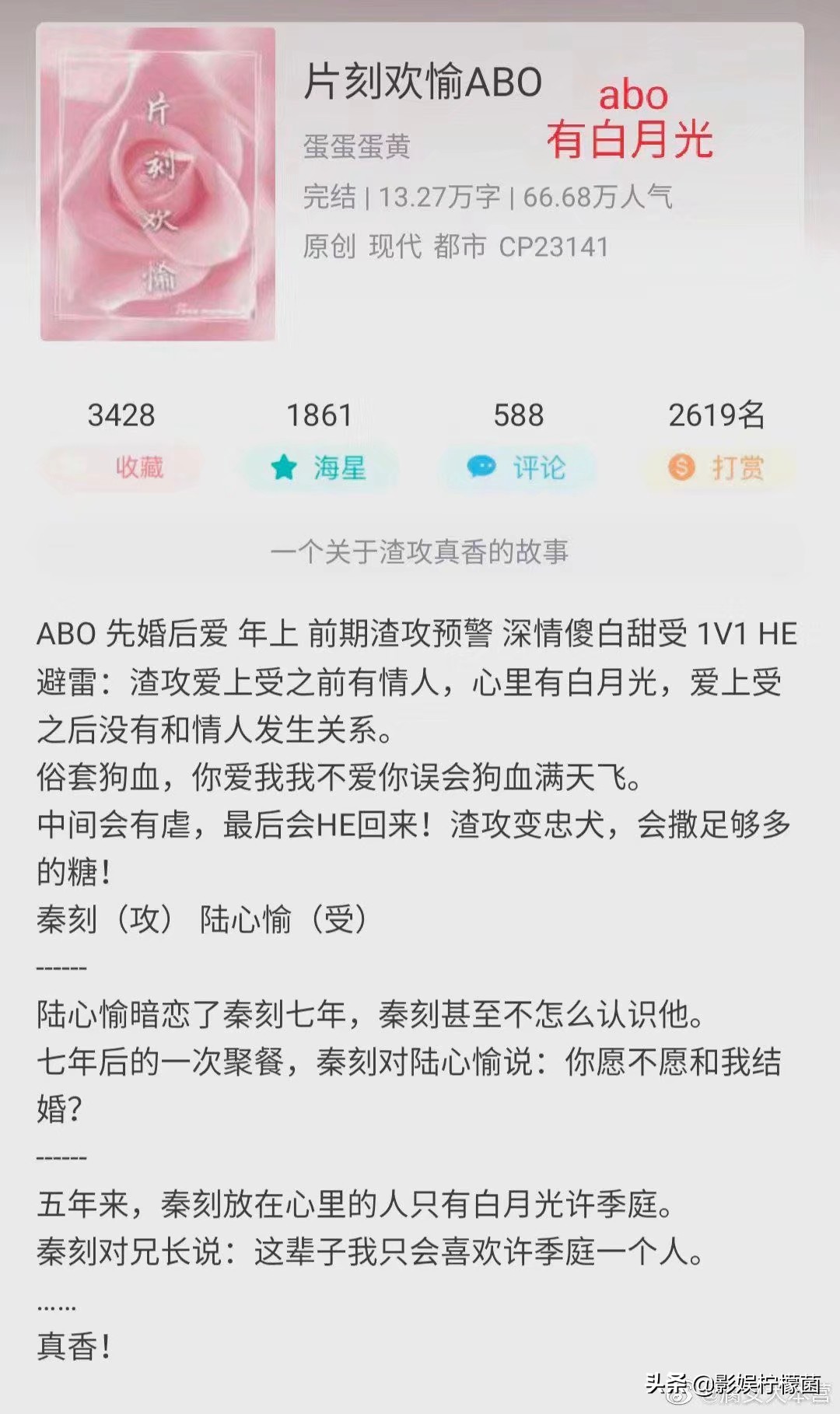The image size is (840, 1414).
Task: Open the 评论 comments section
Action: [517, 467]
